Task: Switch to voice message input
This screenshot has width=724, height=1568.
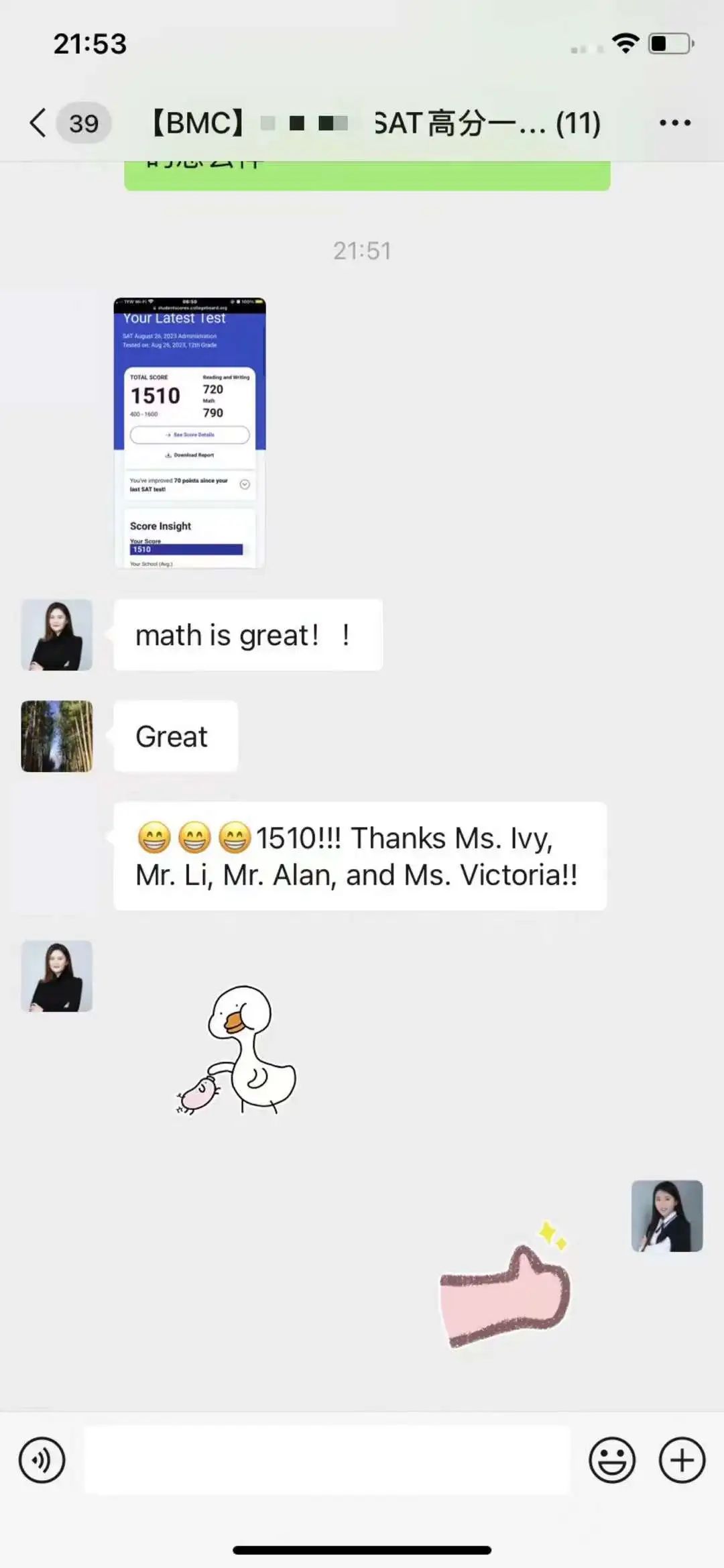Action: [42, 1460]
